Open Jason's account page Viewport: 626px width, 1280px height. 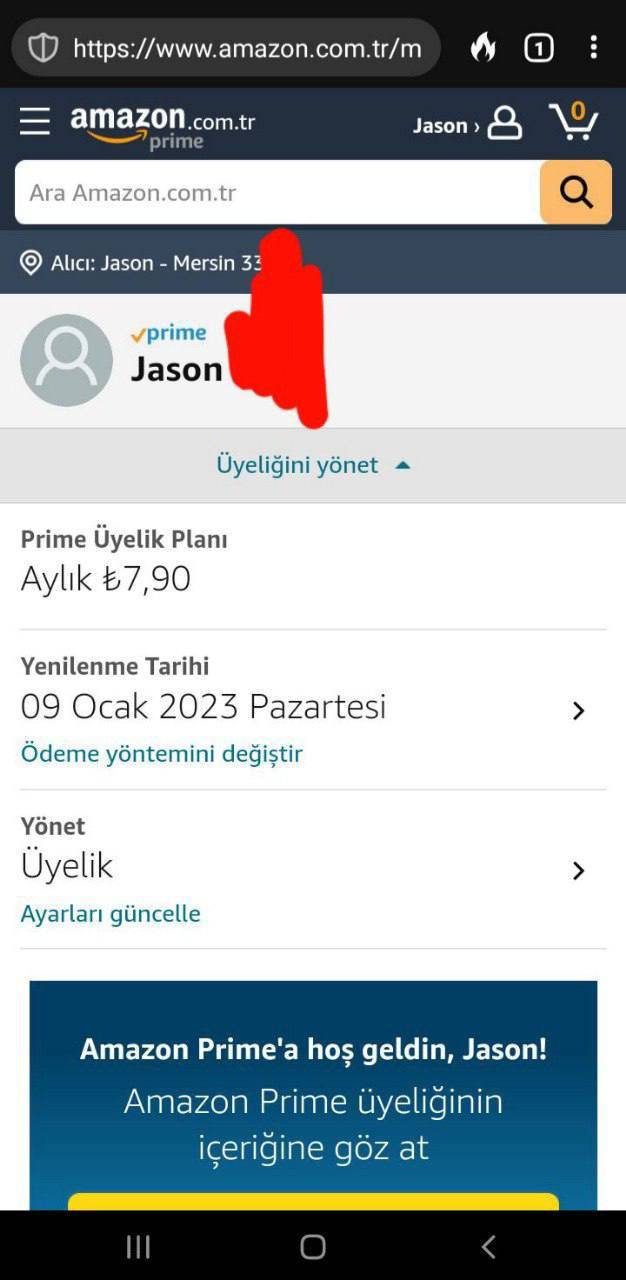point(467,124)
